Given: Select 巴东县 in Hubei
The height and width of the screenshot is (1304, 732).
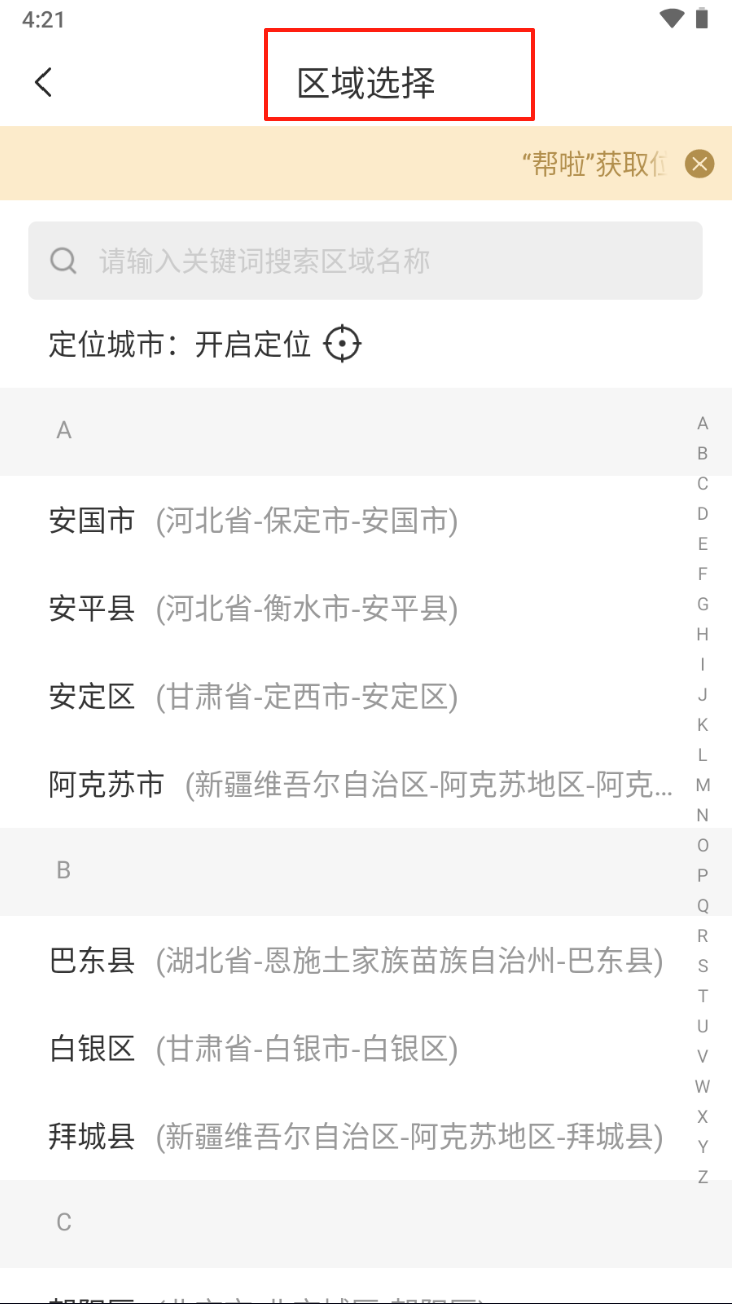Looking at the screenshot, I should [x=366, y=961].
